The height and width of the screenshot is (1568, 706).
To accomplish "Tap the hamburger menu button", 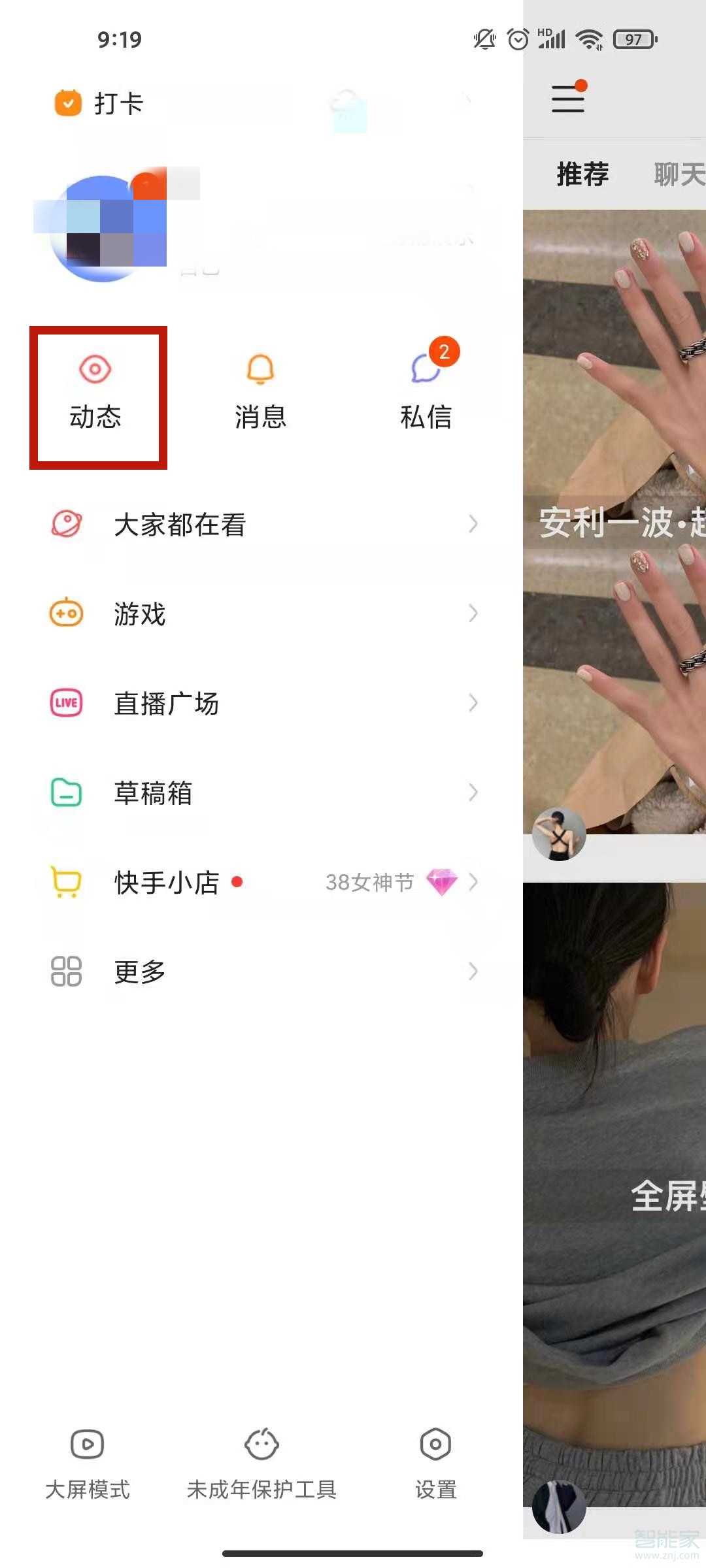I will coord(567,99).
